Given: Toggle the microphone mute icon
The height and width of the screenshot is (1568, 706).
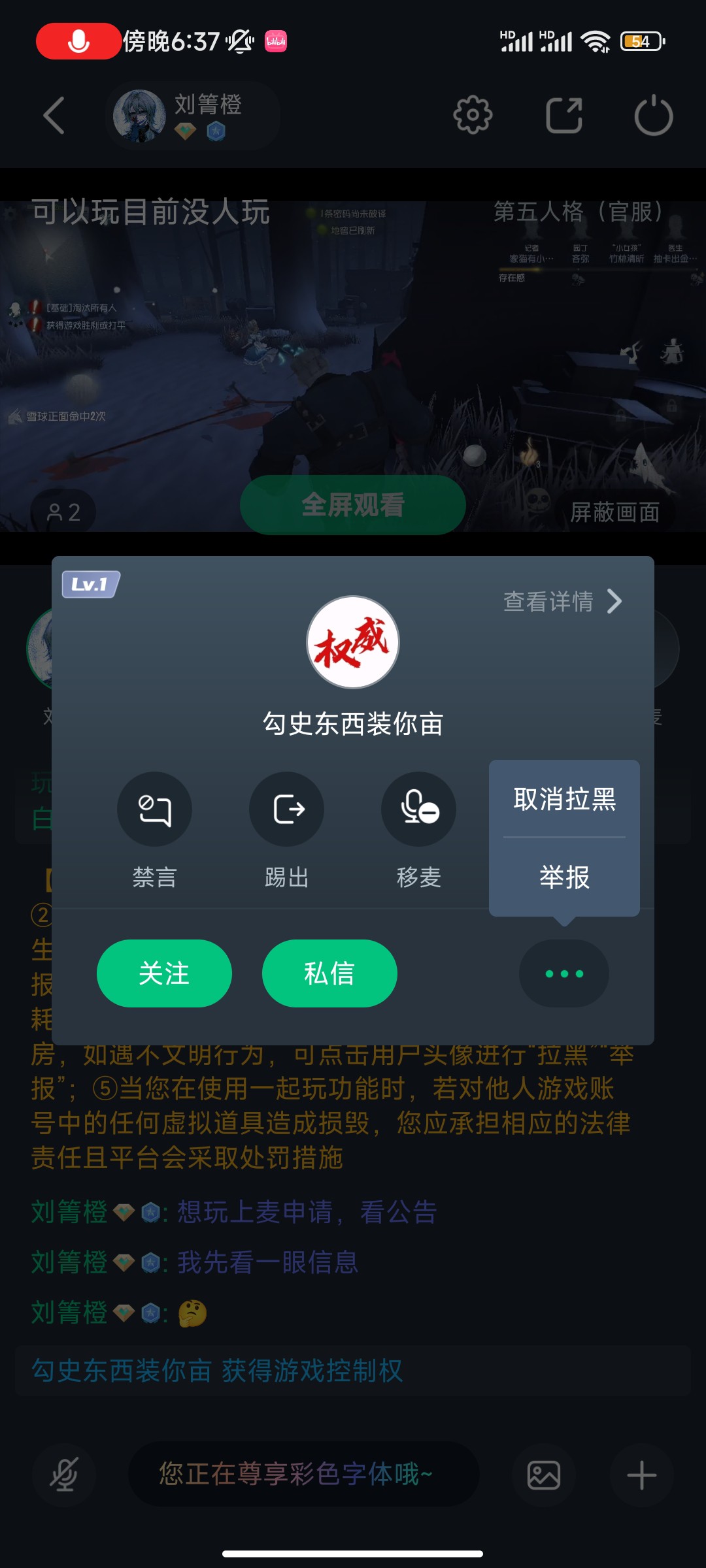Looking at the screenshot, I should pos(64,1475).
